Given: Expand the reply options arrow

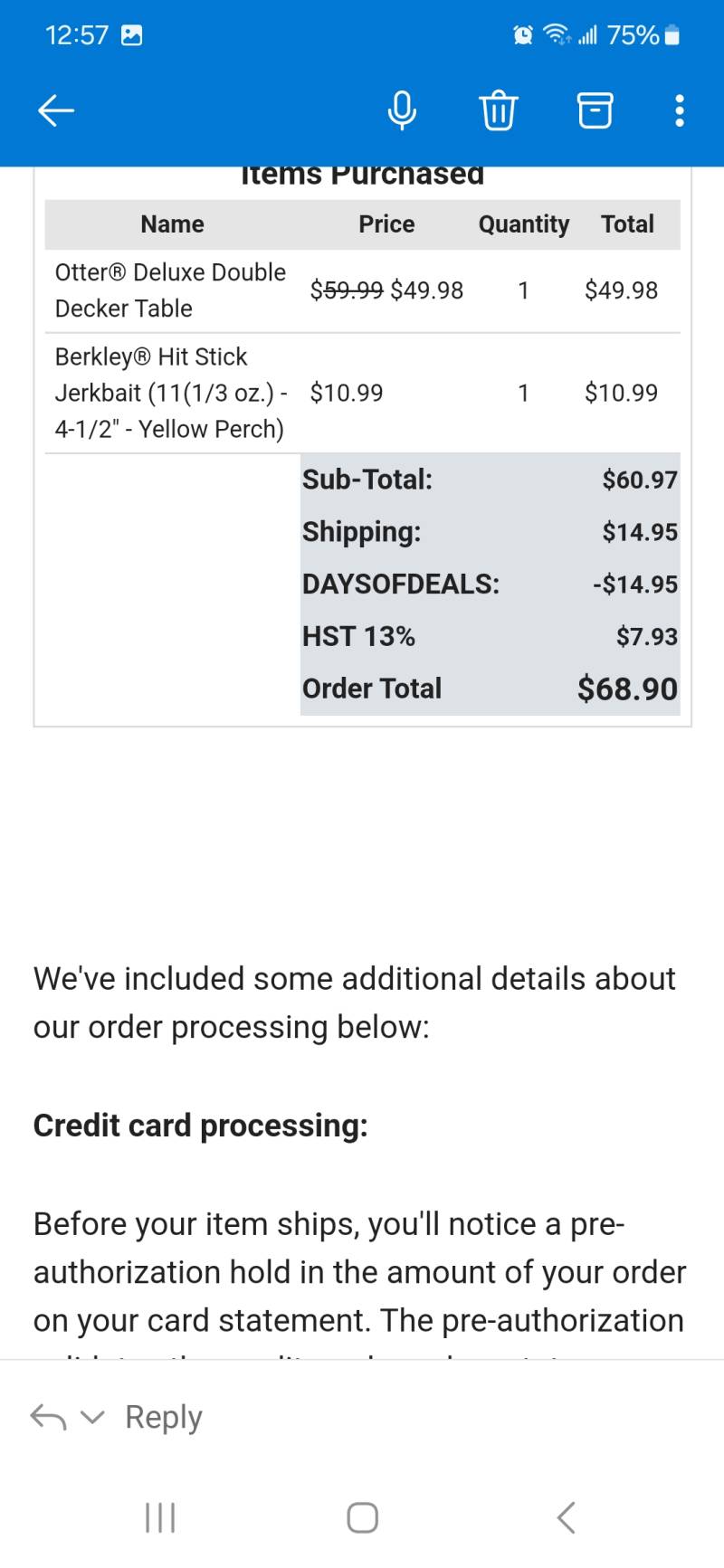Looking at the screenshot, I should tap(92, 1417).
